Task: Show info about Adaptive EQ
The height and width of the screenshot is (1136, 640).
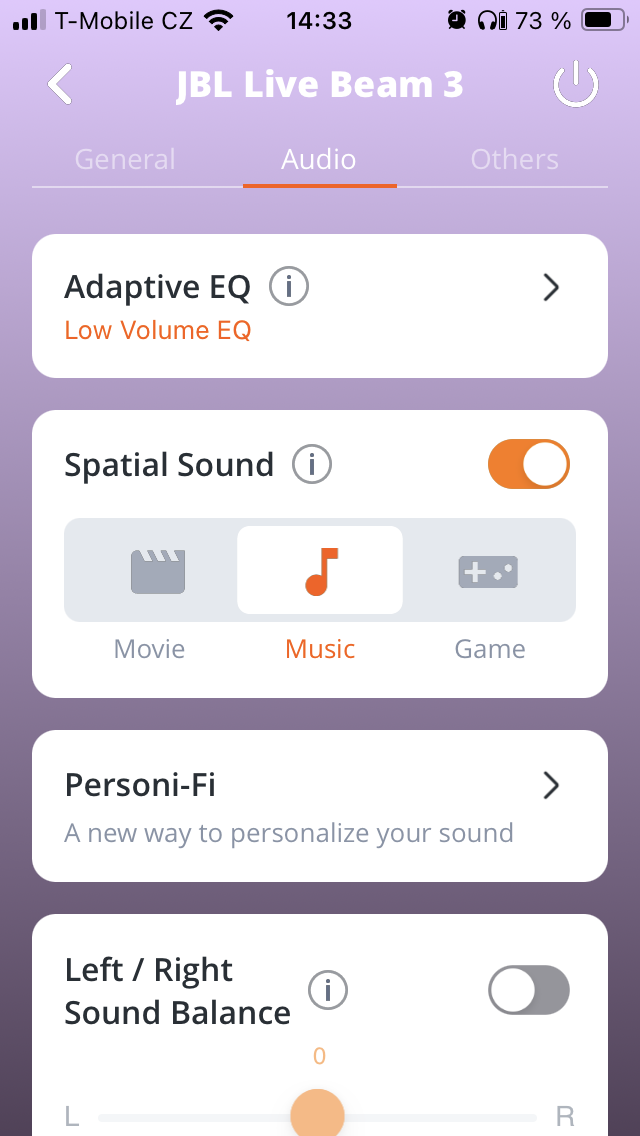Action: (x=289, y=288)
